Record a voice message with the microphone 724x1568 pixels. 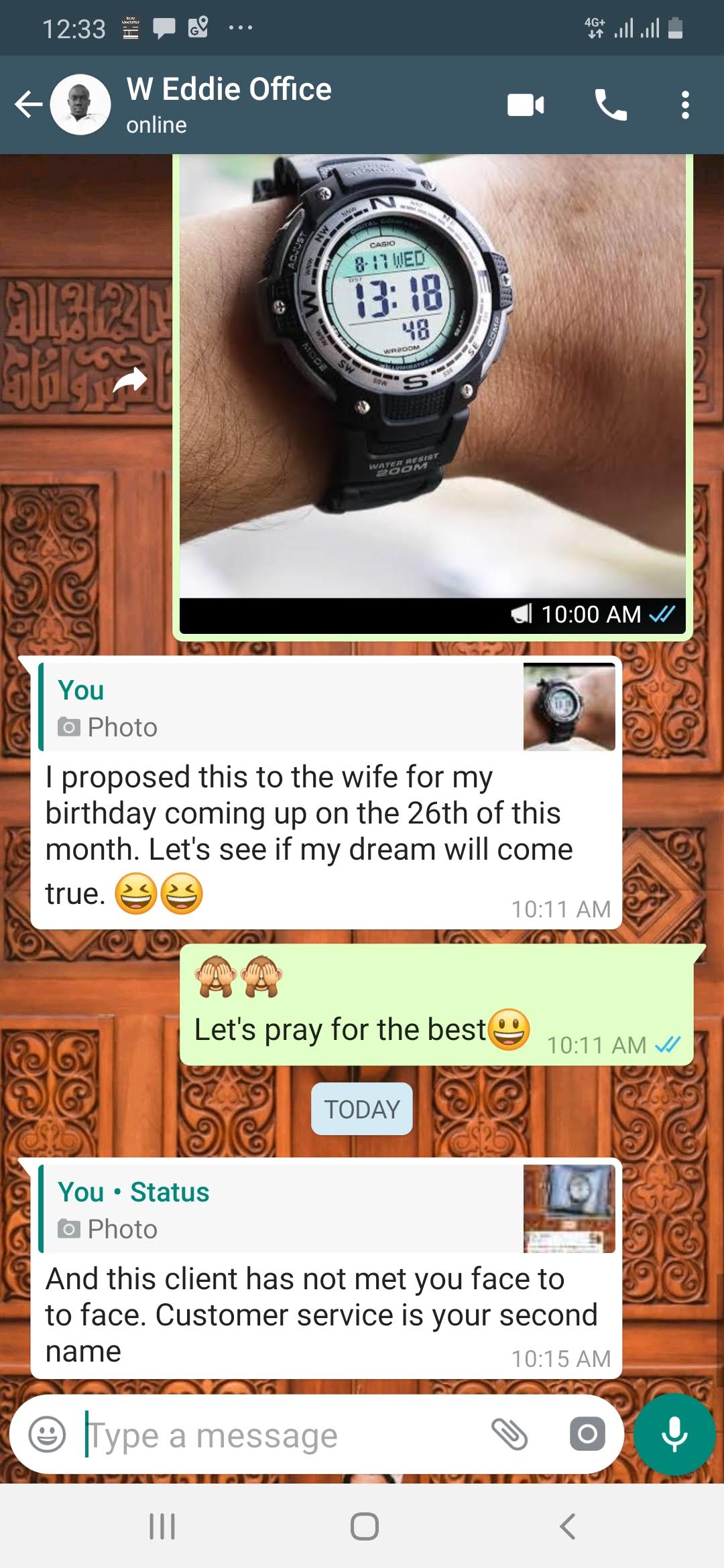674,1435
